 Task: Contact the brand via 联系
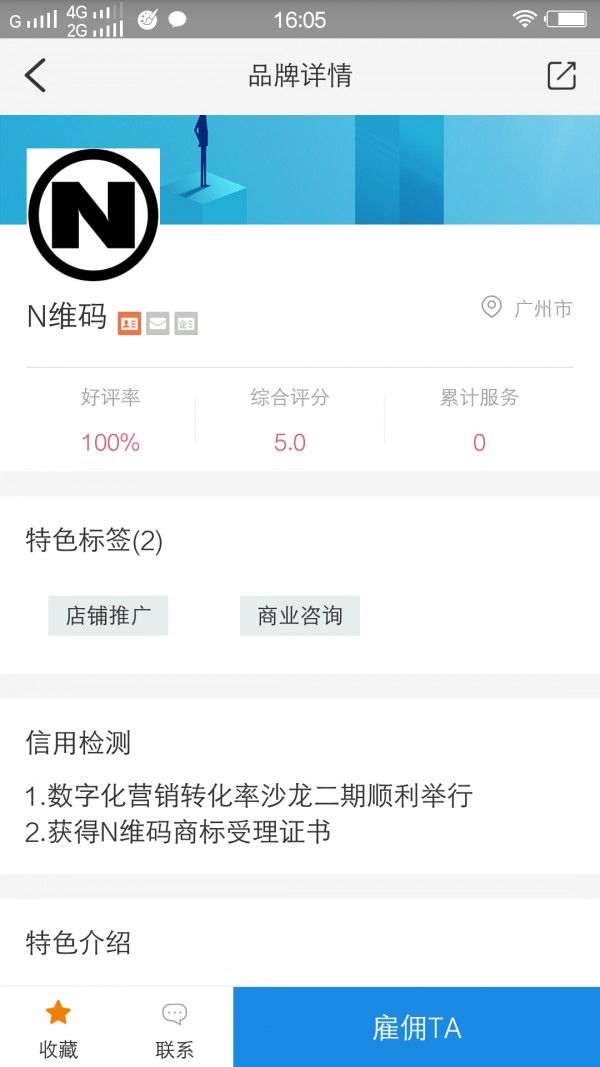175,1028
